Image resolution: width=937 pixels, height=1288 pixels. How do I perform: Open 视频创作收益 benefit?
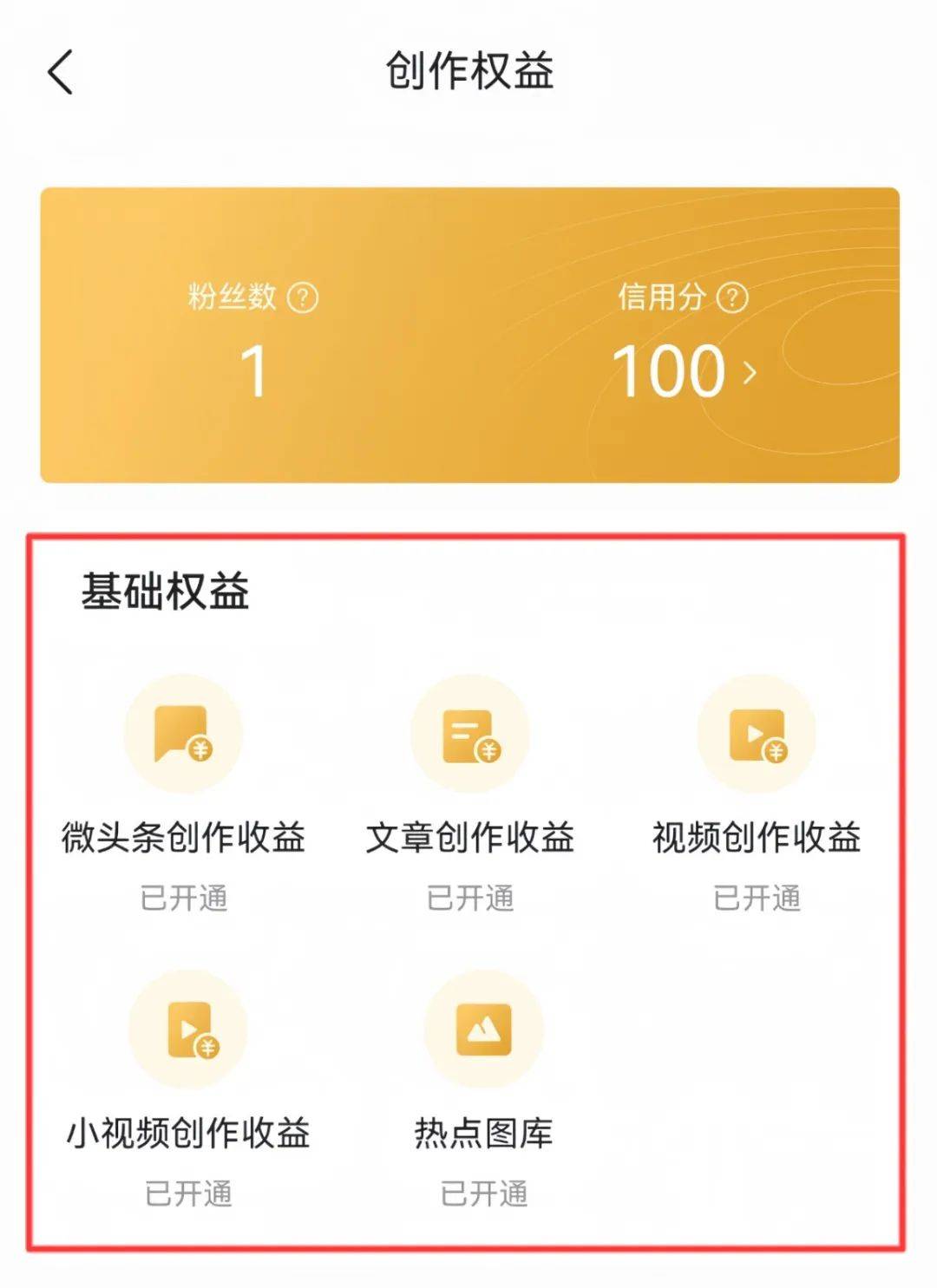pyautogui.click(x=756, y=736)
